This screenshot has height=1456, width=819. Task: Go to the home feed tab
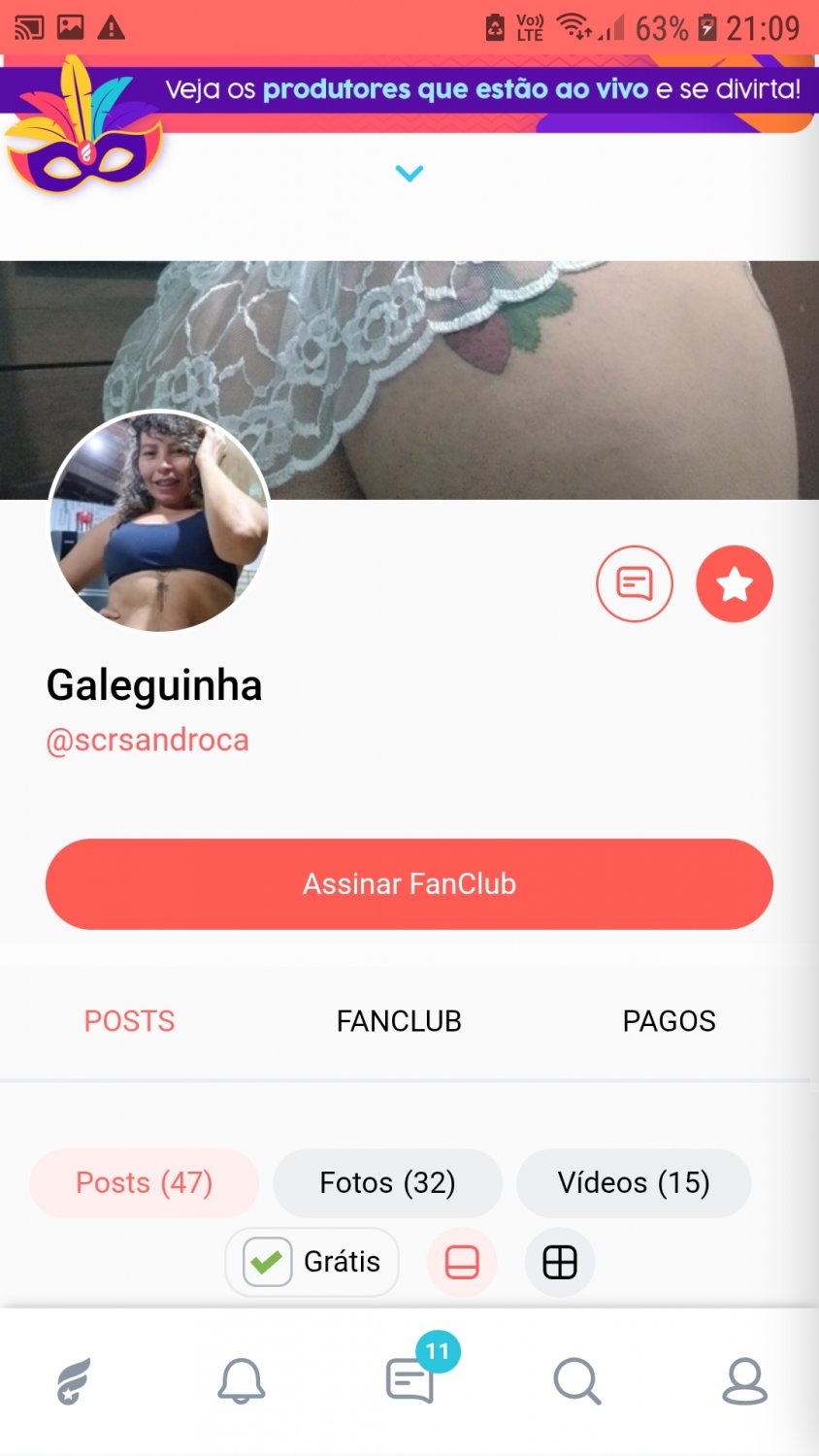[74, 1380]
